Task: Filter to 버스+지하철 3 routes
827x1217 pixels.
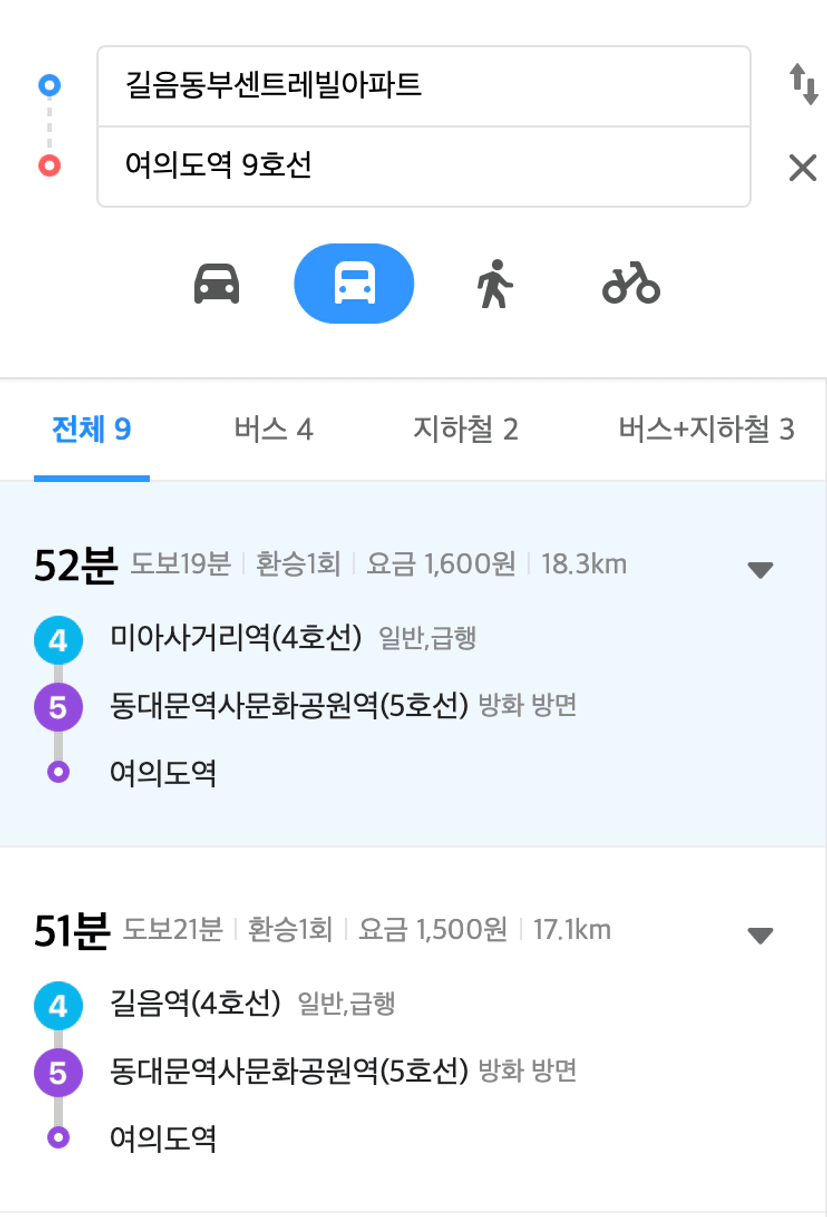Action: point(706,430)
